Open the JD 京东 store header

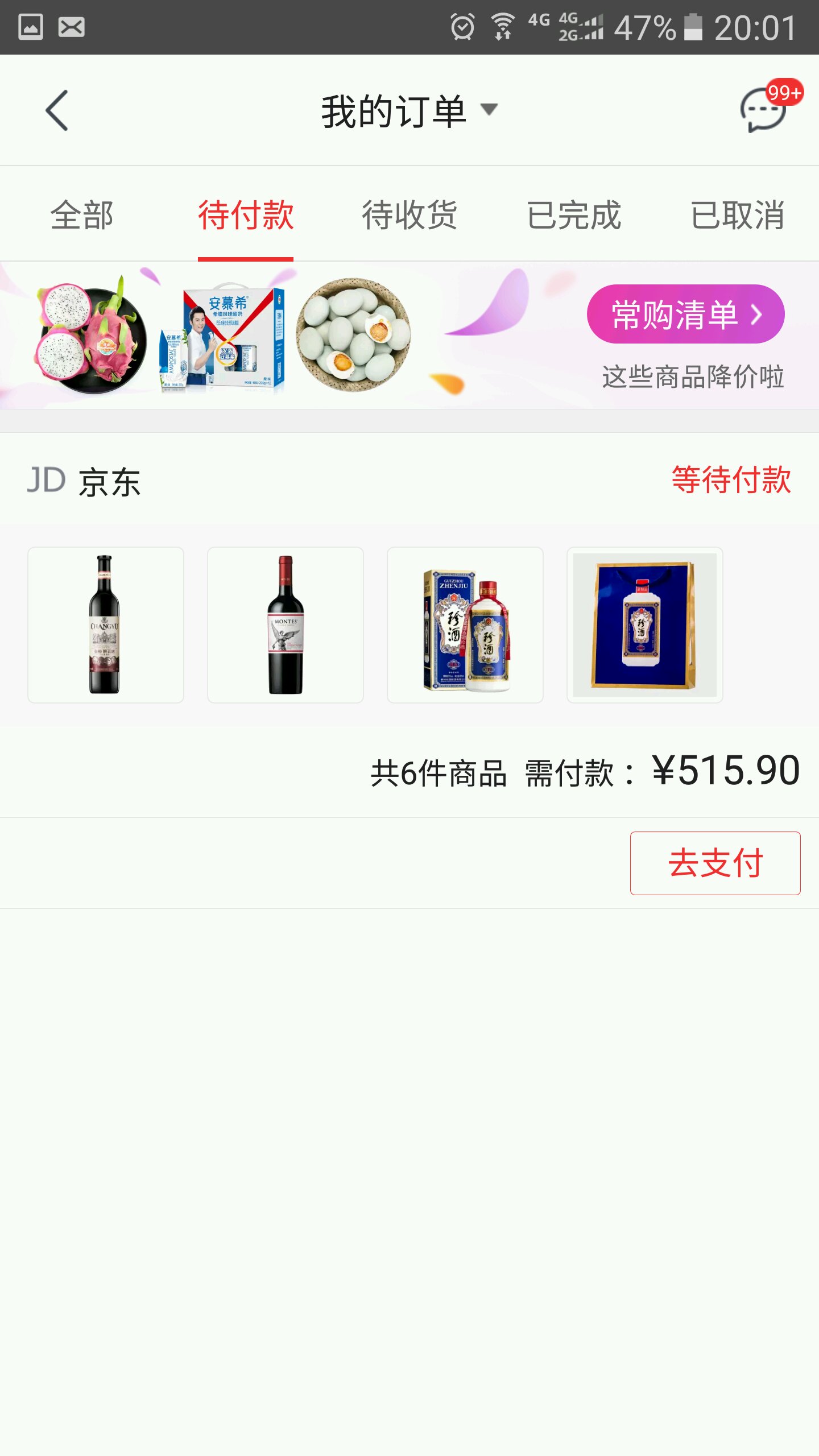(x=84, y=481)
